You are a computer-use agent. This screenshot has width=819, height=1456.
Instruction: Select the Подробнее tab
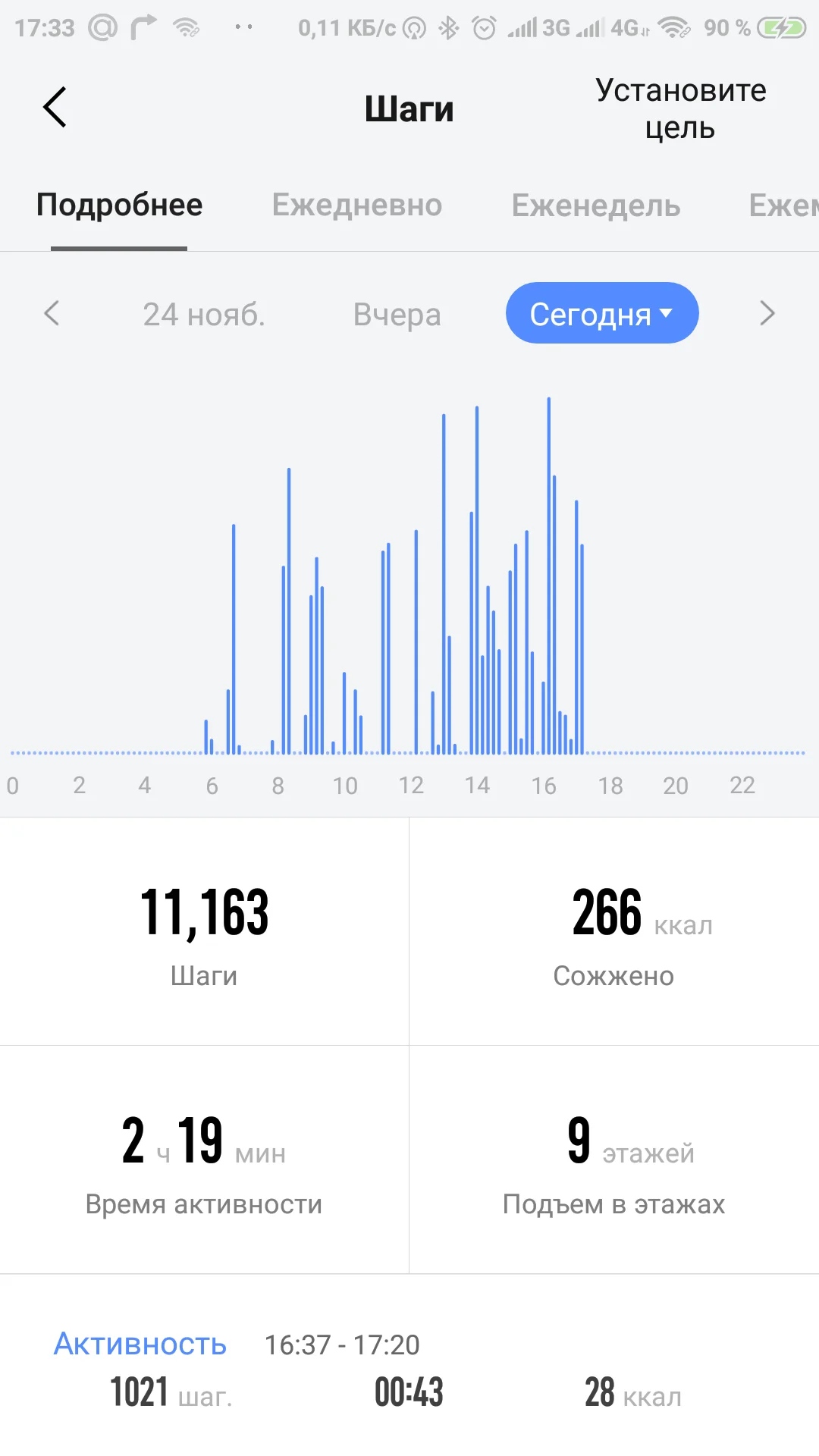point(119,205)
